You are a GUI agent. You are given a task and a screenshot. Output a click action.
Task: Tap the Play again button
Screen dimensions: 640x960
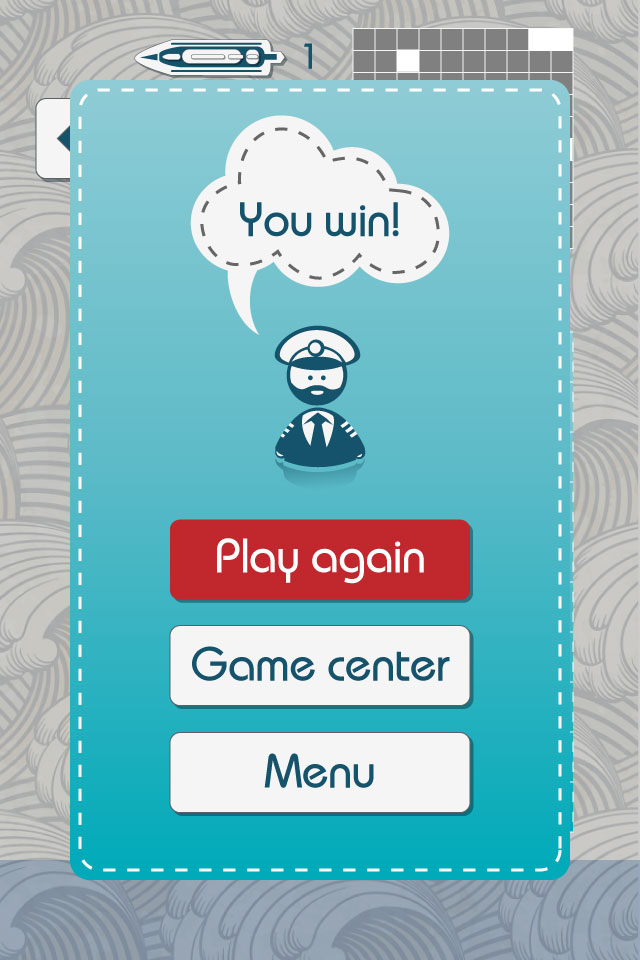pyautogui.click(x=320, y=559)
